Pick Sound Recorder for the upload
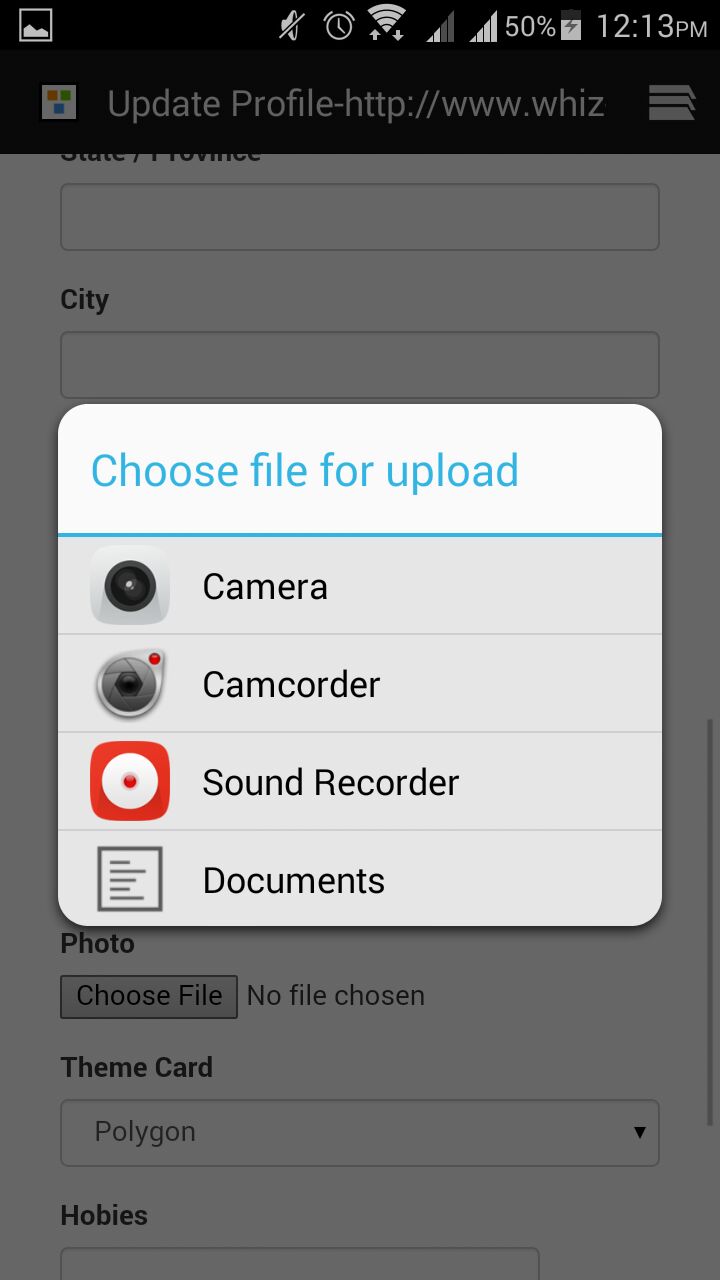 click(360, 782)
